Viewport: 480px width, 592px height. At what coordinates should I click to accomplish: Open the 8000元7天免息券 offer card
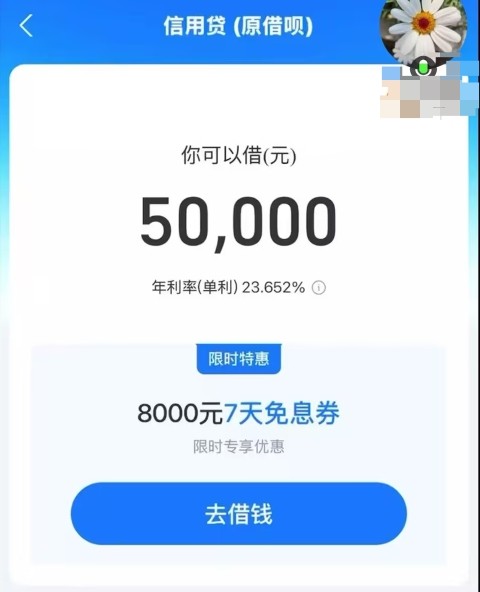tap(239, 413)
